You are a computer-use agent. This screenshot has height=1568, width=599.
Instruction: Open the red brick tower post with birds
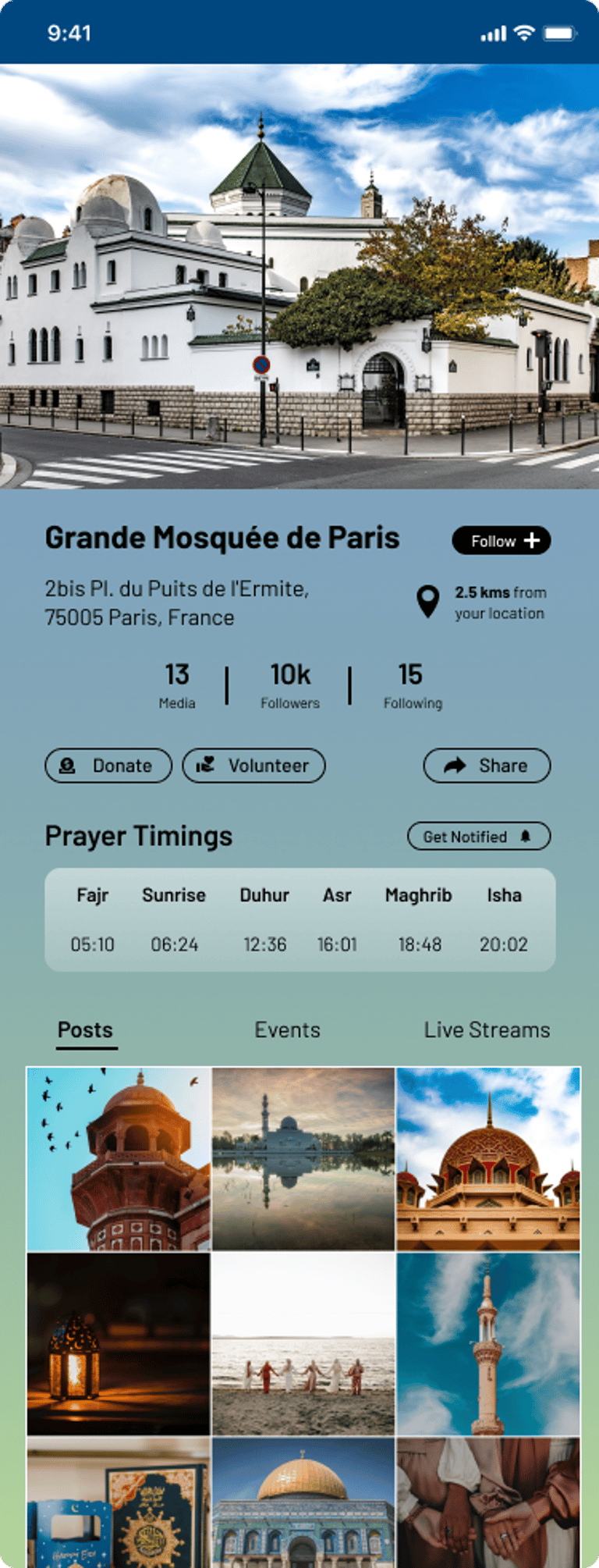119,1159
